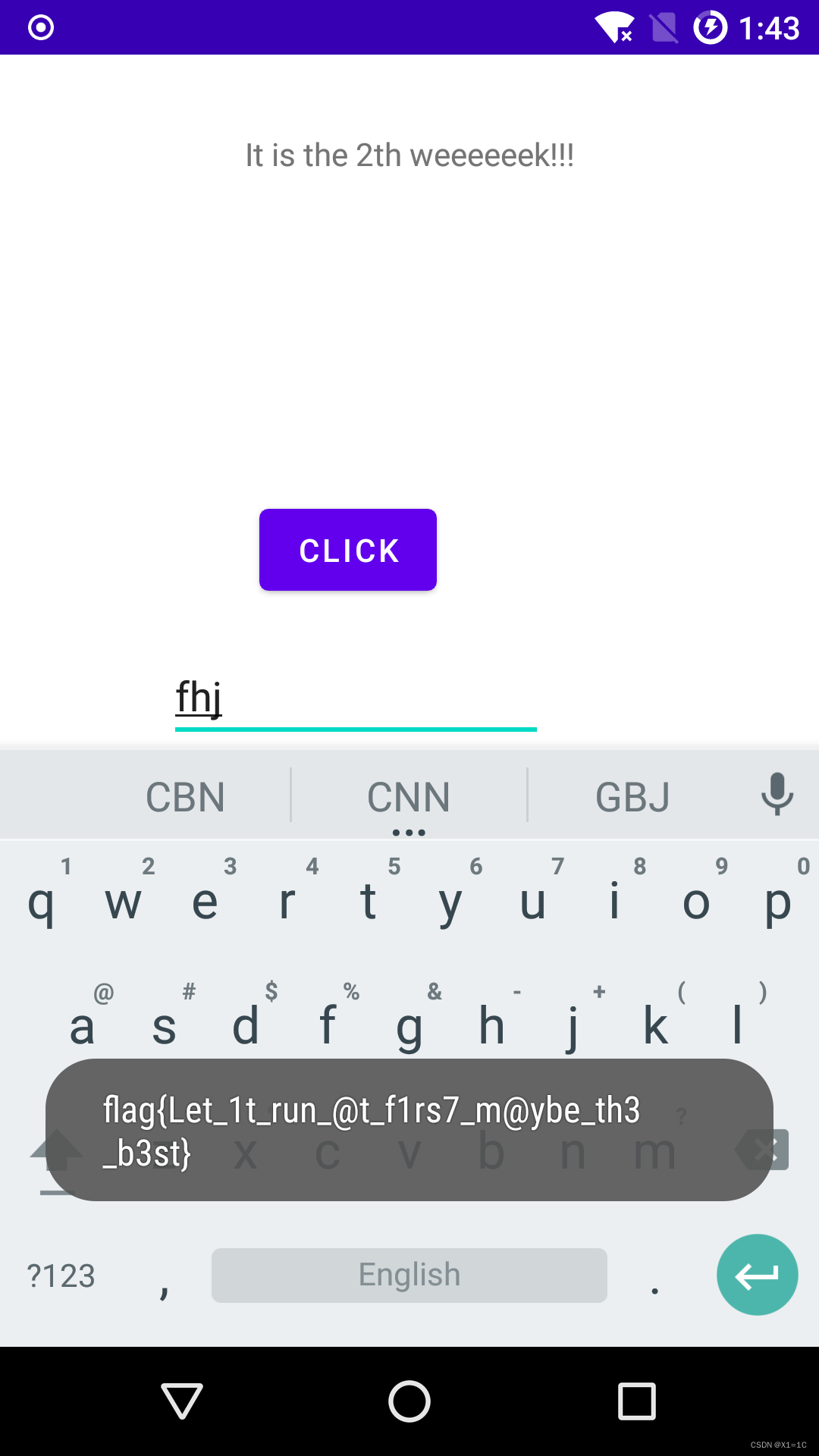Tap the English space bar
Screen dimensions: 819x1456
pyautogui.click(x=409, y=1276)
